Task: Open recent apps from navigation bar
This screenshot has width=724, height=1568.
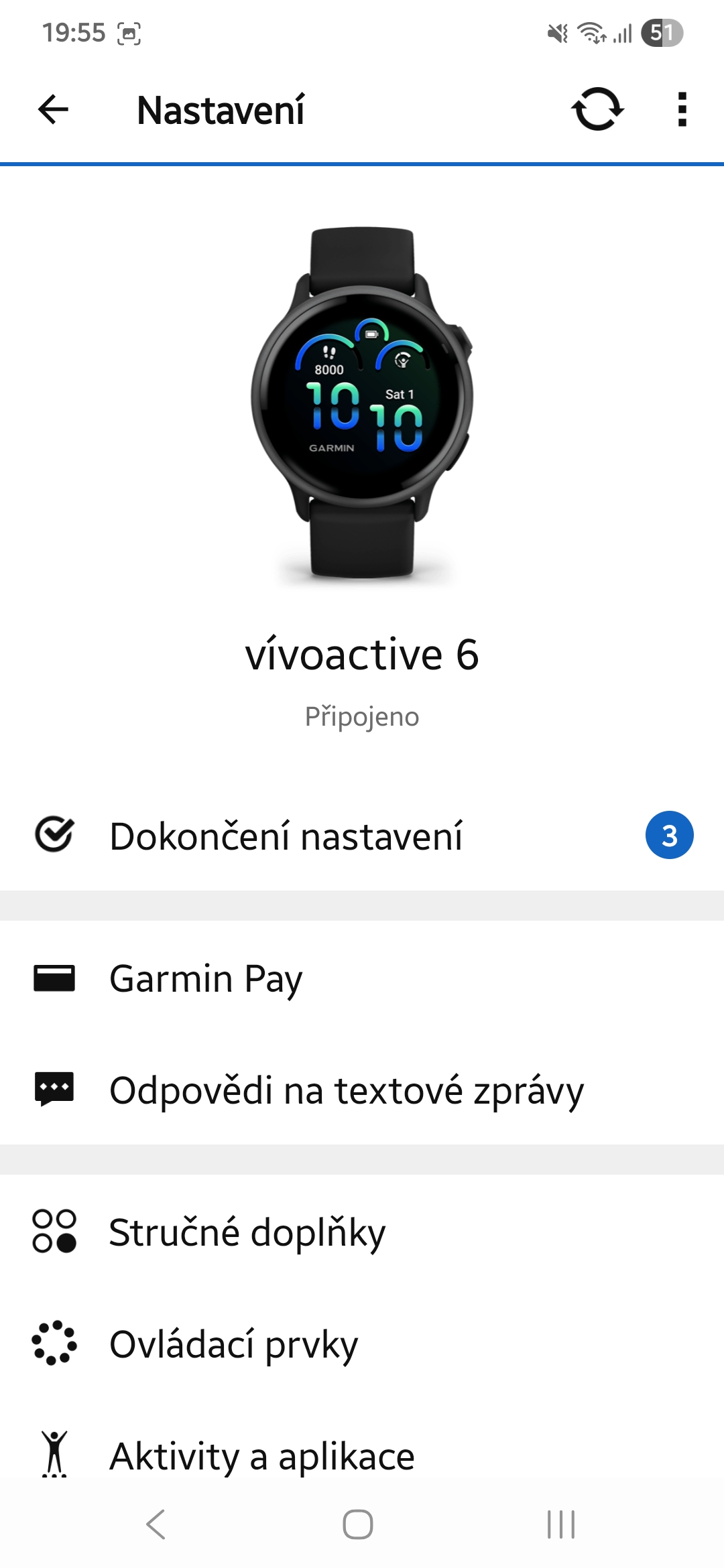Action: point(561,1524)
